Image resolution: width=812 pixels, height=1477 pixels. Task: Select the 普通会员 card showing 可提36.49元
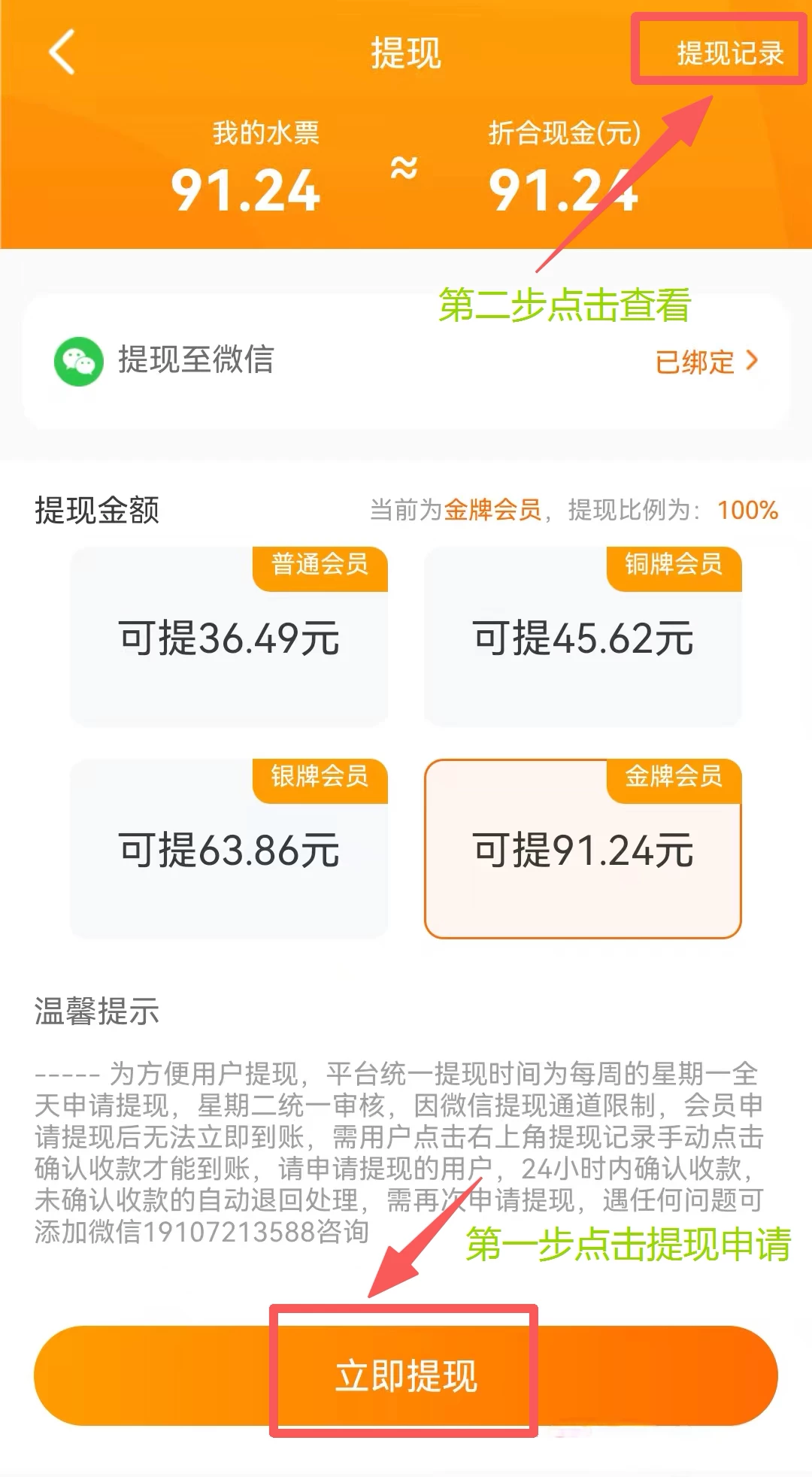tap(229, 640)
